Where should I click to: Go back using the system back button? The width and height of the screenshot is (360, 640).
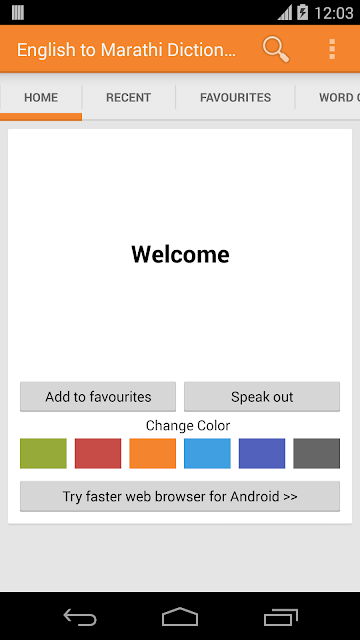click(x=80, y=617)
